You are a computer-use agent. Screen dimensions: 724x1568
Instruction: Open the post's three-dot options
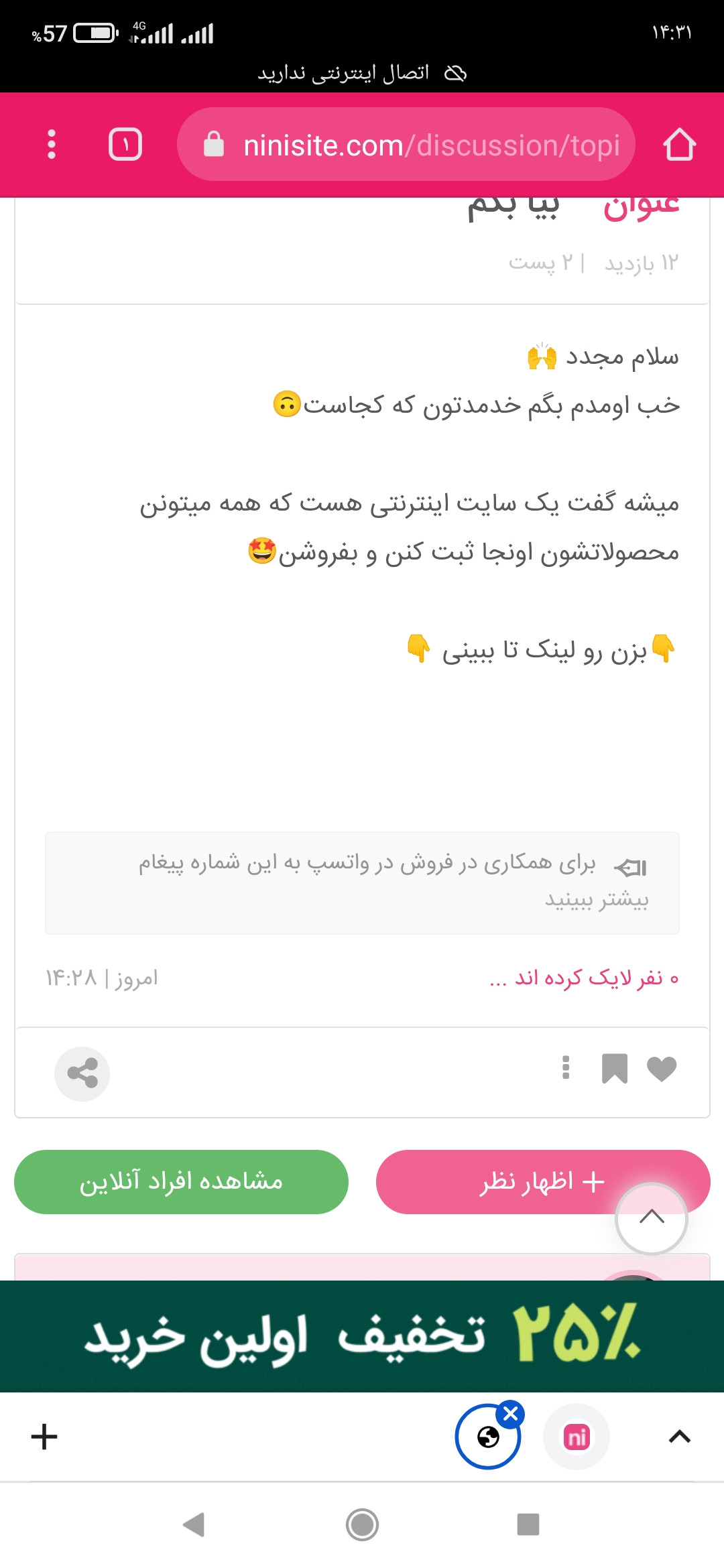tap(566, 1067)
